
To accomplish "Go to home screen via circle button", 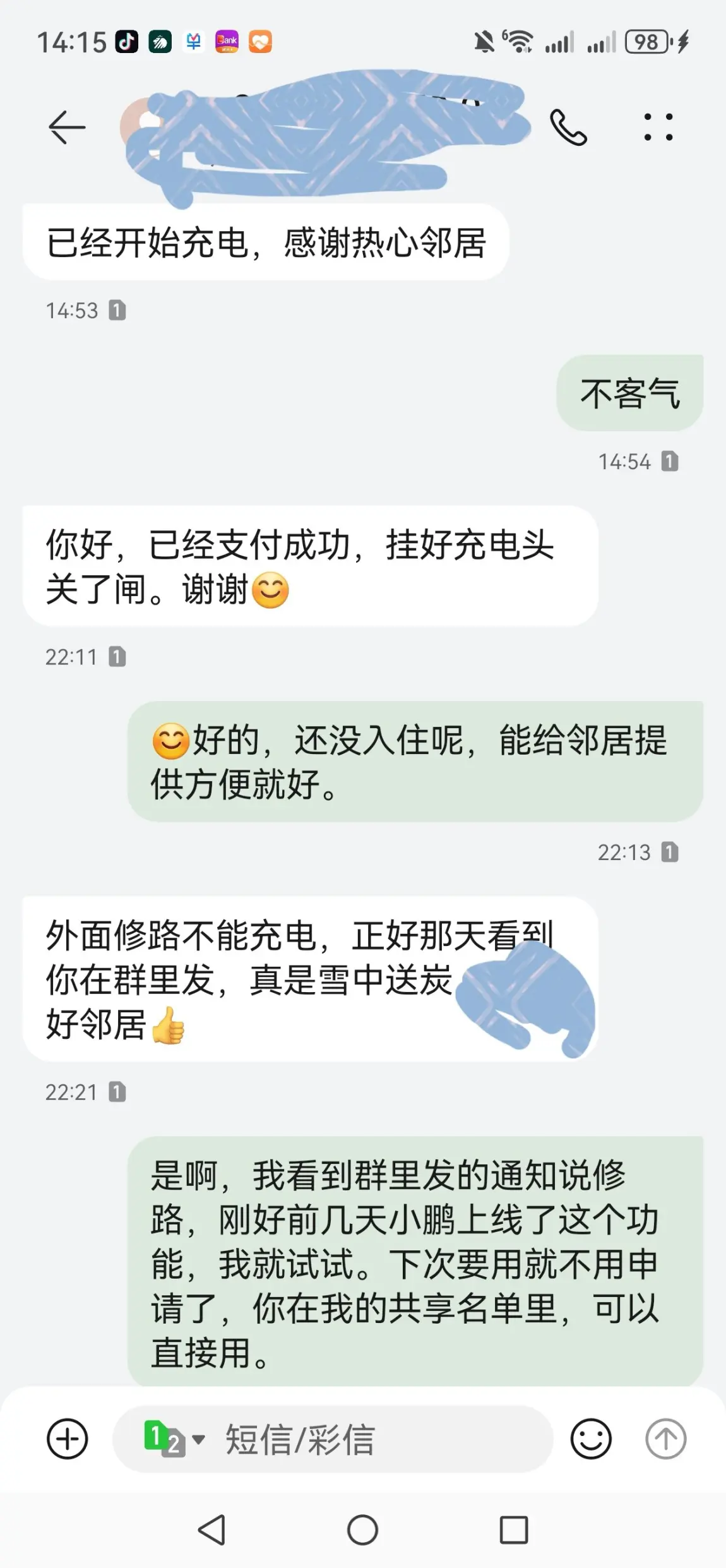I will click(x=363, y=1530).
